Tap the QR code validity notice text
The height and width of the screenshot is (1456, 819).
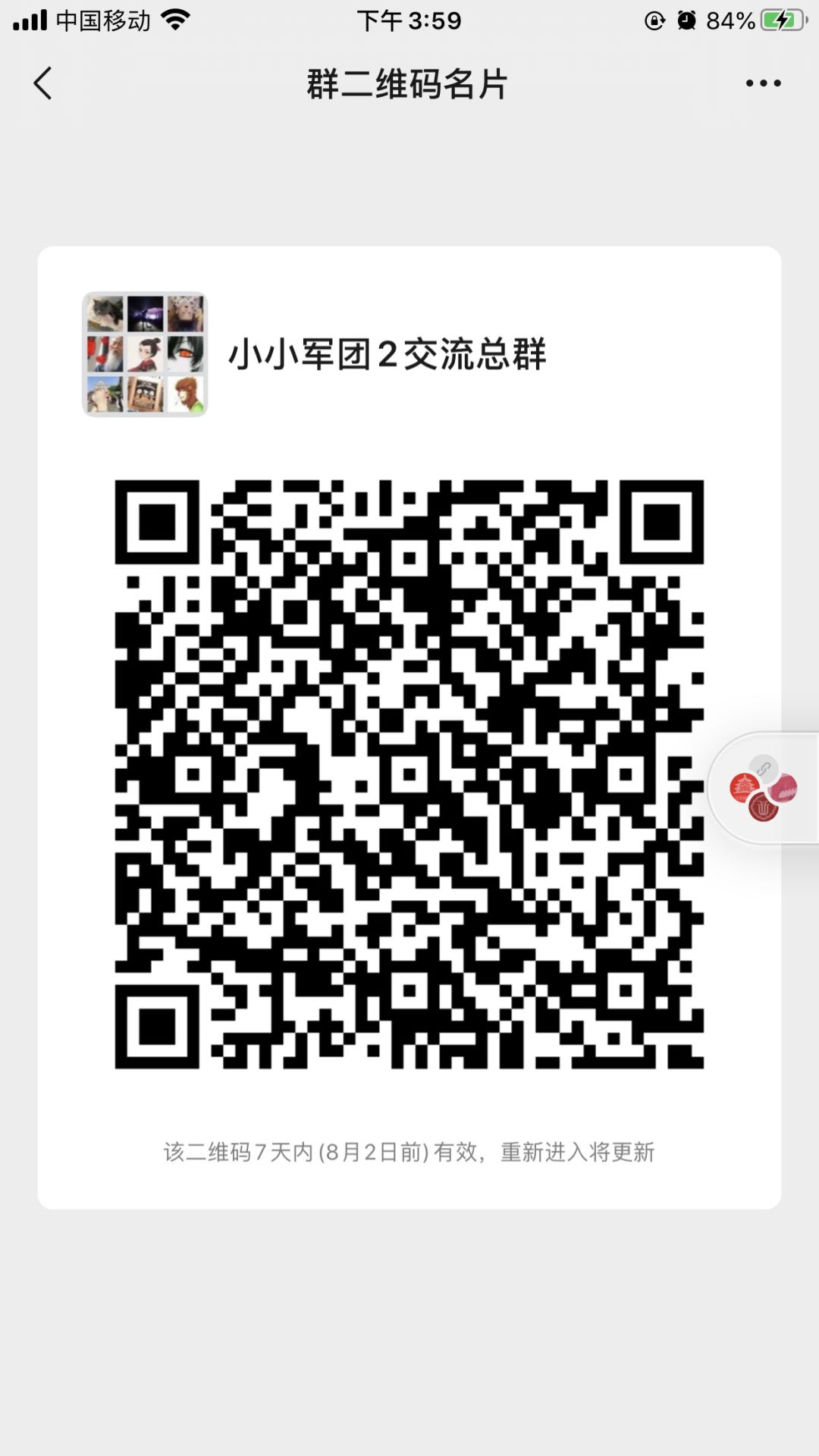tap(409, 1151)
